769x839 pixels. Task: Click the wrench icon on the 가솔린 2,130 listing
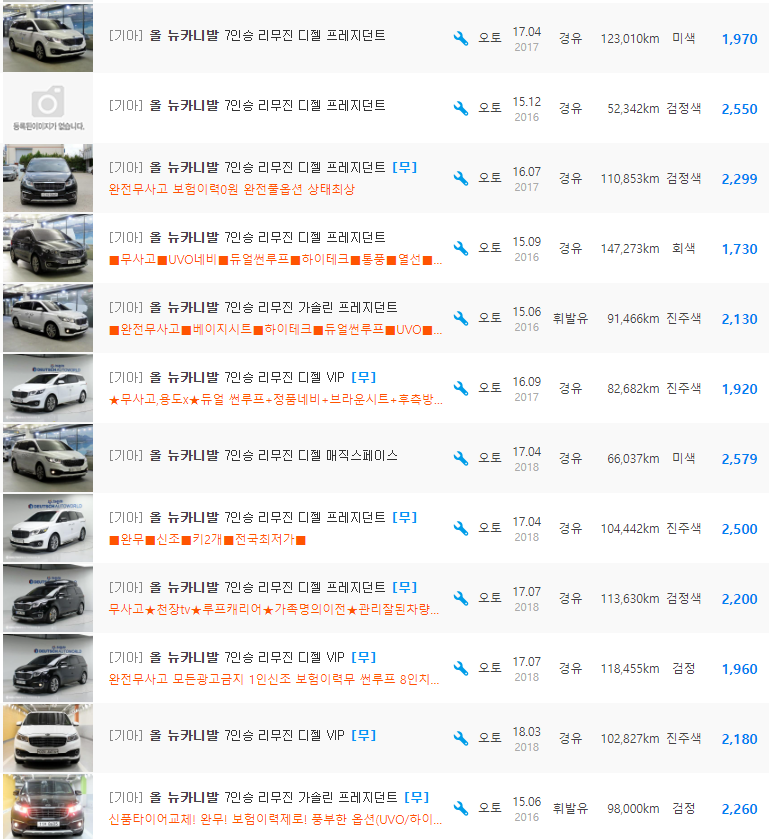(x=459, y=317)
